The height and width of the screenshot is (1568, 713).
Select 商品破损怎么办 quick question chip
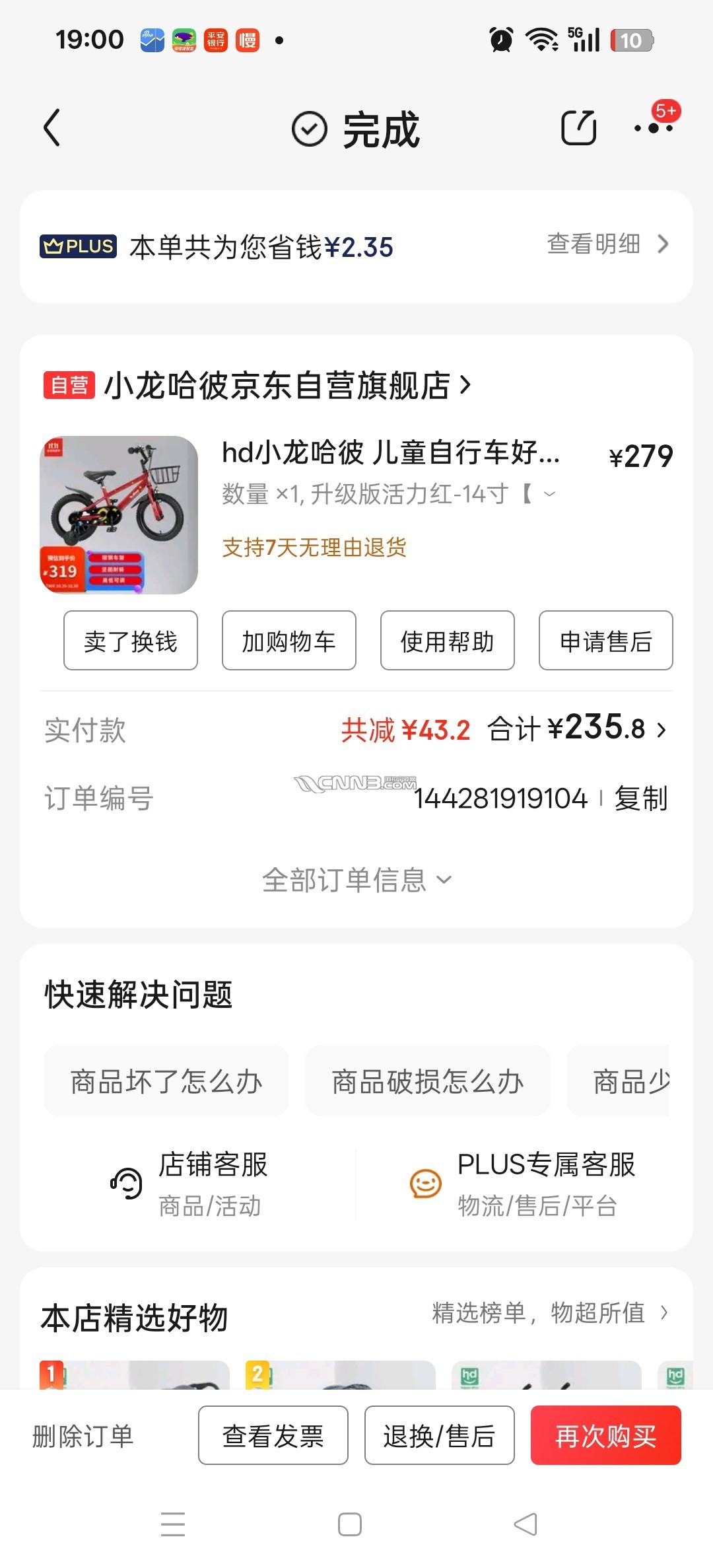pos(426,1081)
